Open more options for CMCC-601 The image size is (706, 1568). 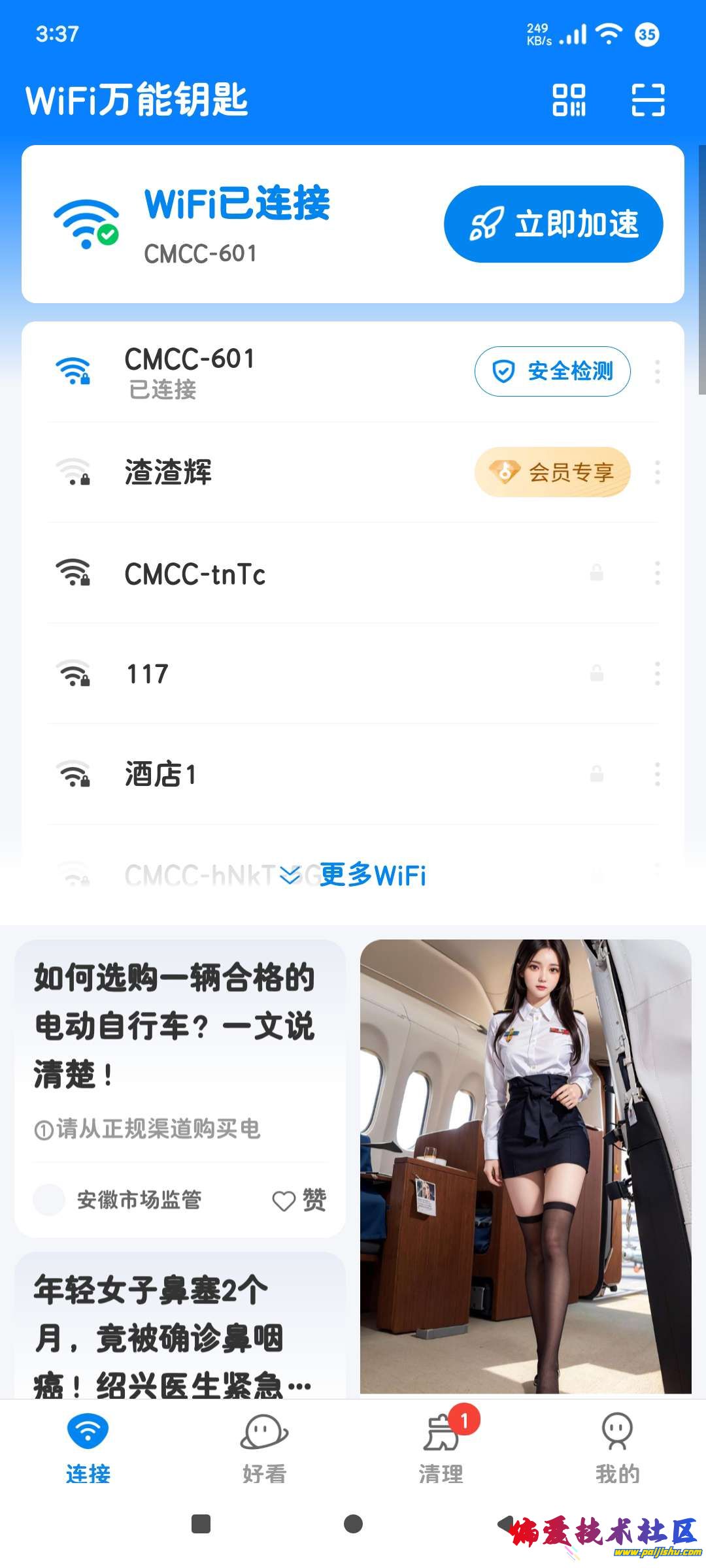tap(657, 372)
